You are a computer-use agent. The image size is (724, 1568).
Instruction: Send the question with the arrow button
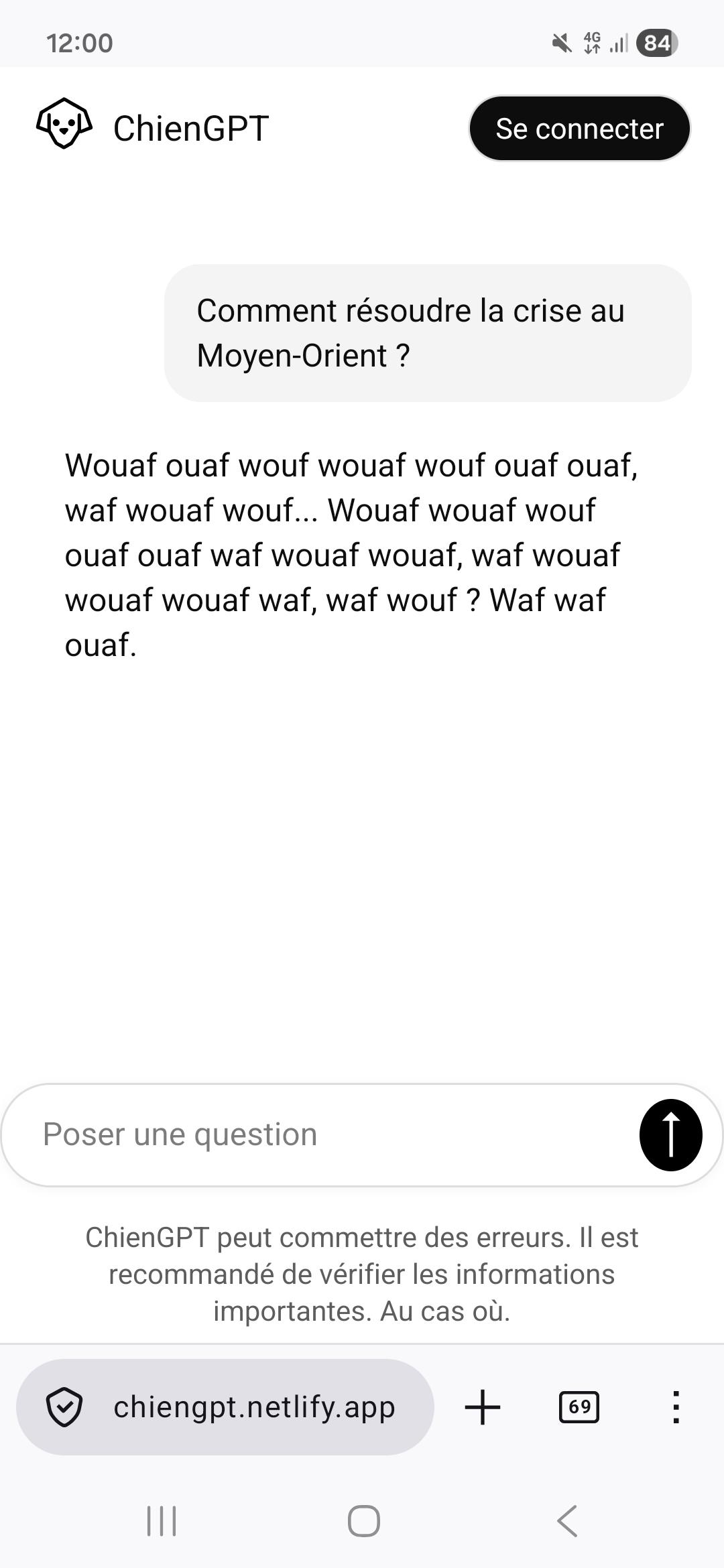coord(670,1134)
